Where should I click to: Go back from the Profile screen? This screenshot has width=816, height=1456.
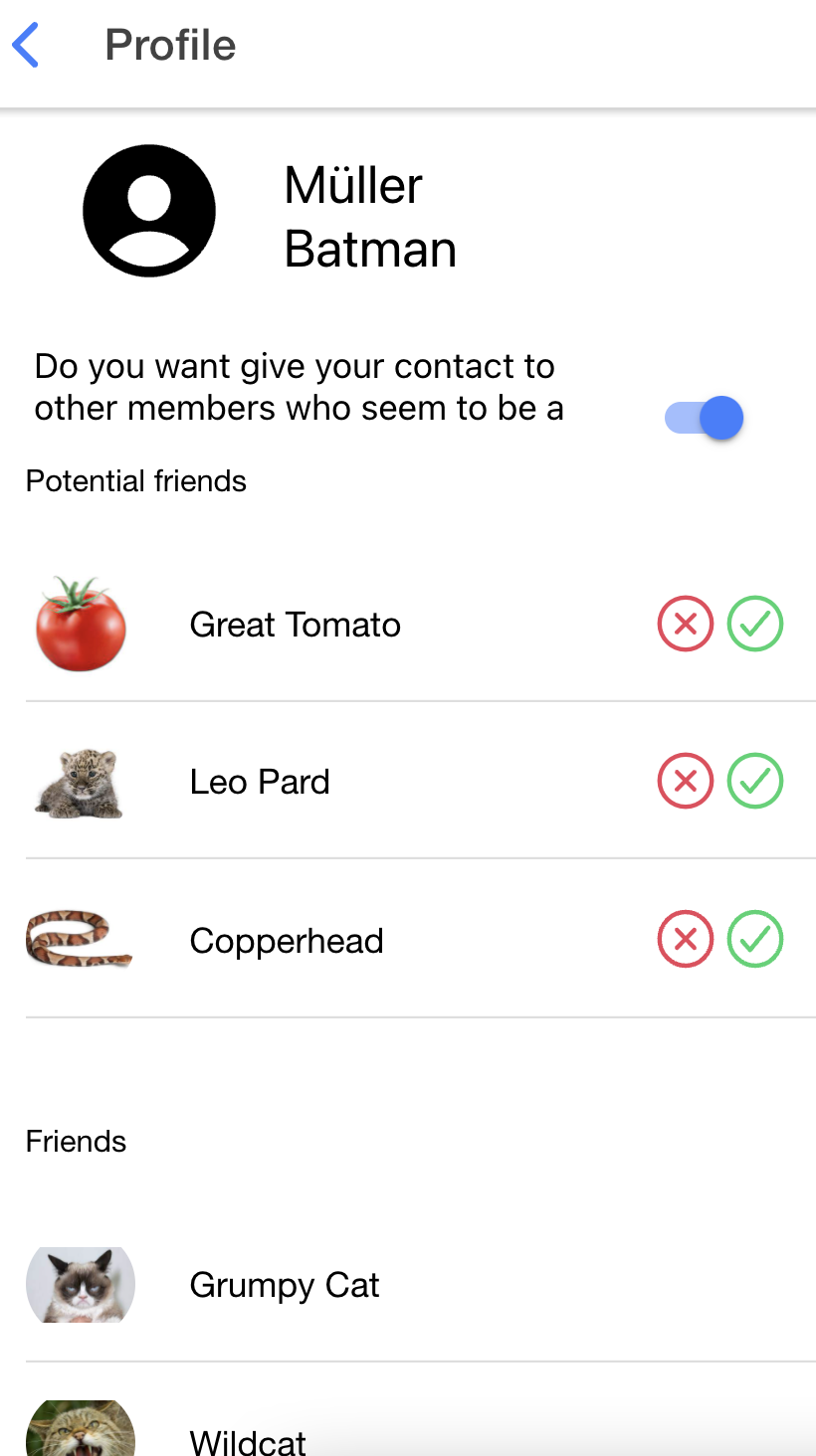click(26, 46)
